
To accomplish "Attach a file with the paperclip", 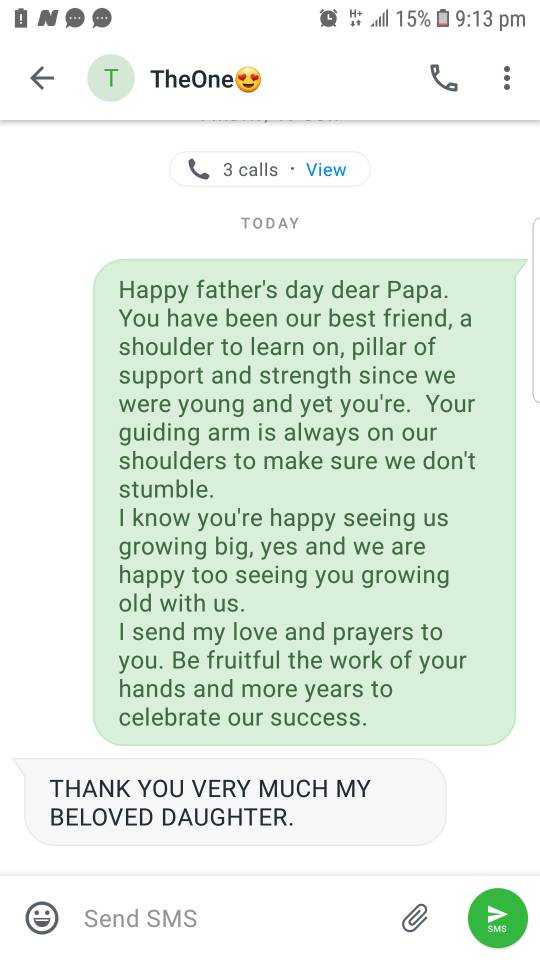I will click(x=415, y=918).
